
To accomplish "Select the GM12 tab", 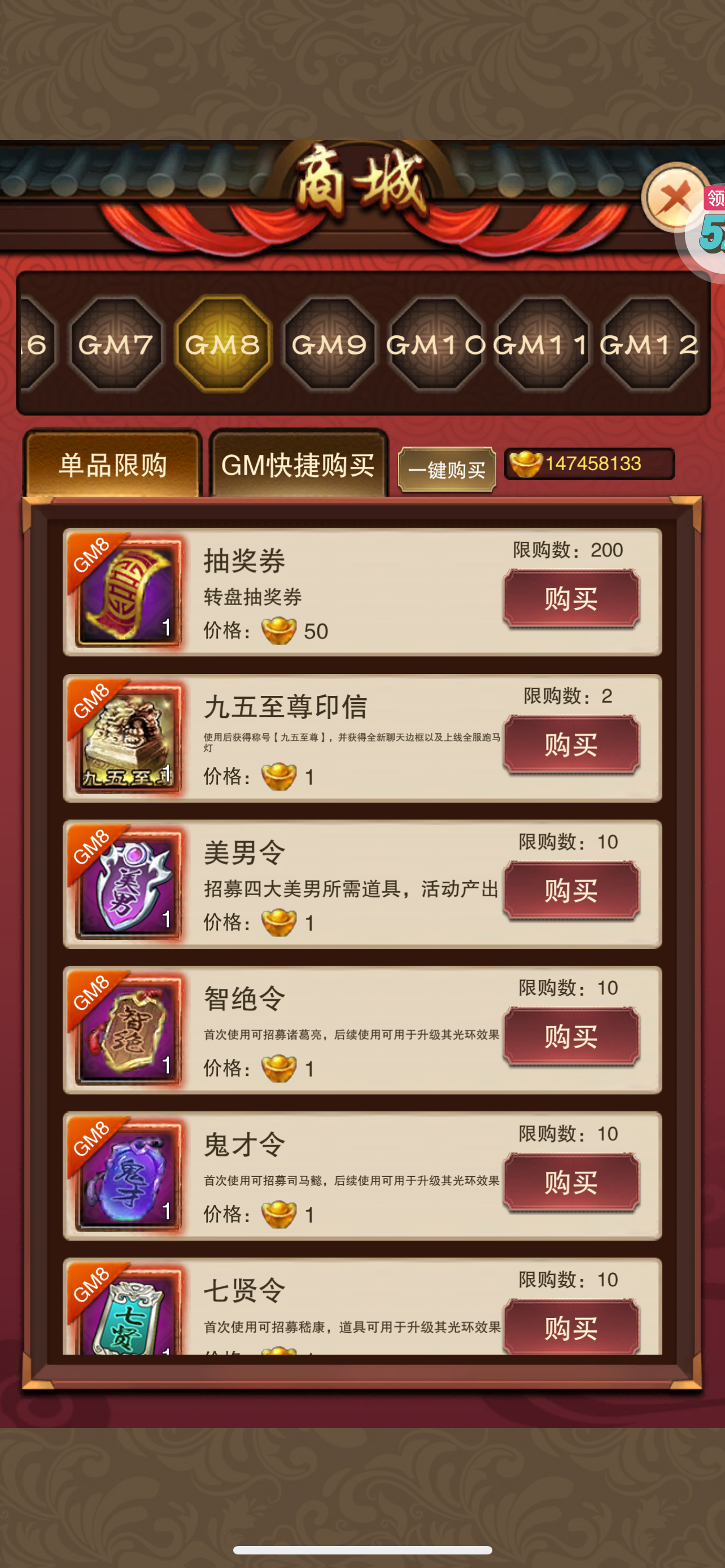I will pos(649,344).
